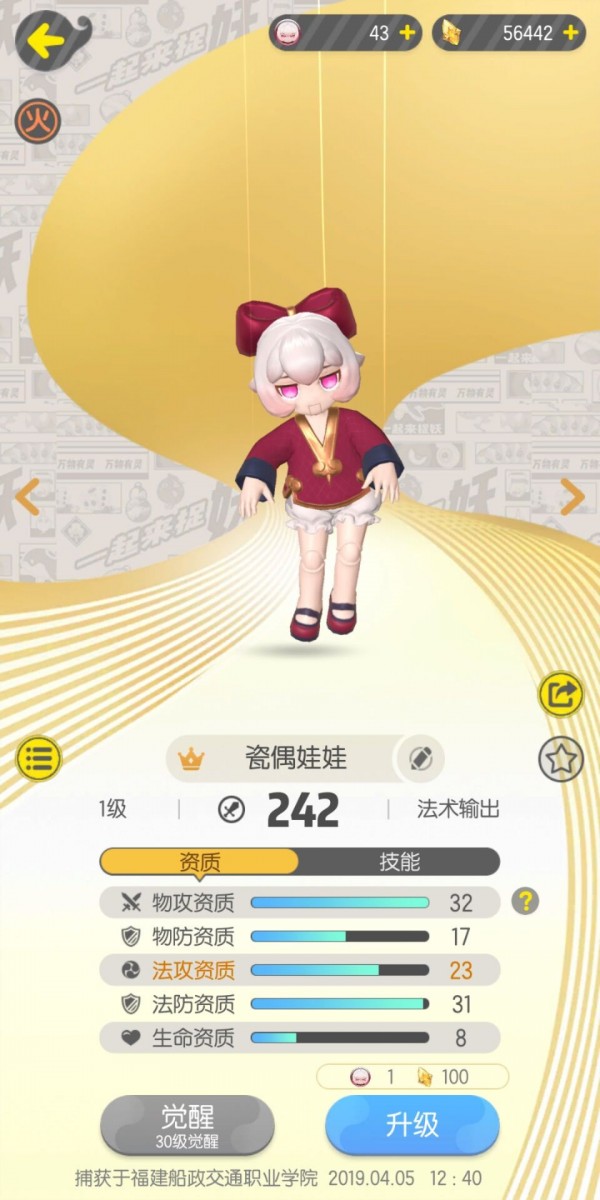This screenshot has height=1200, width=600.
Task: Go back using the yellow arrow
Action: (x=45, y=40)
